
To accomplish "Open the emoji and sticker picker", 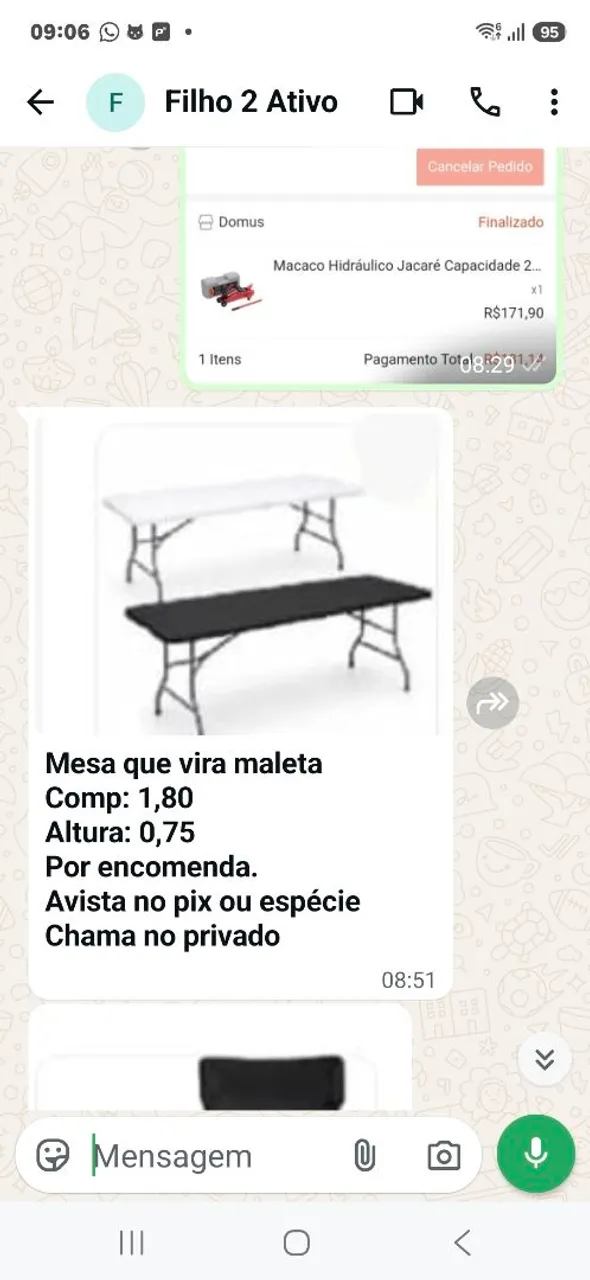I will 53,1156.
